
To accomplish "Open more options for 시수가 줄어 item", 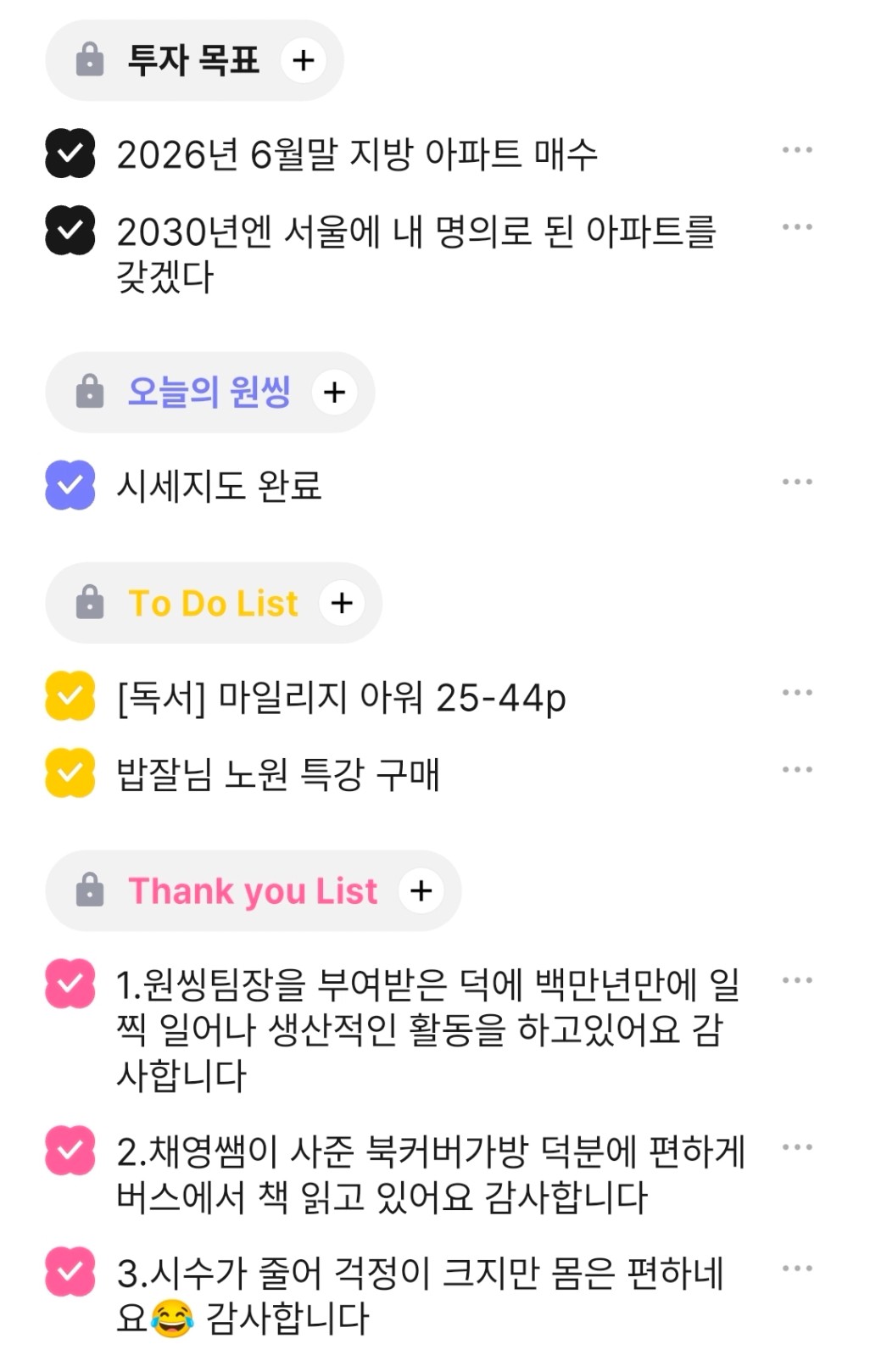I will click(x=797, y=1269).
